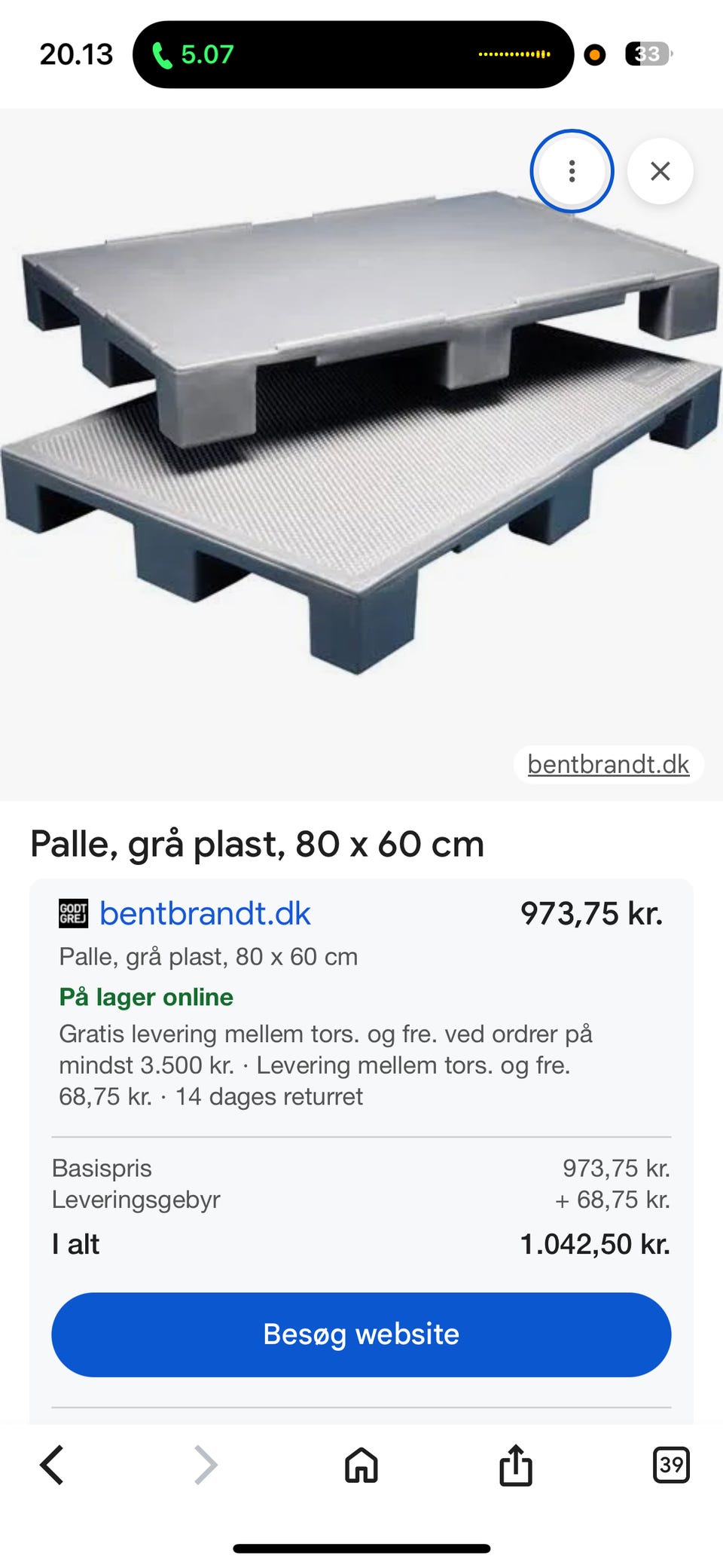Open the three-dot overflow menu
723x1568 pixels.
click(572, 172)
